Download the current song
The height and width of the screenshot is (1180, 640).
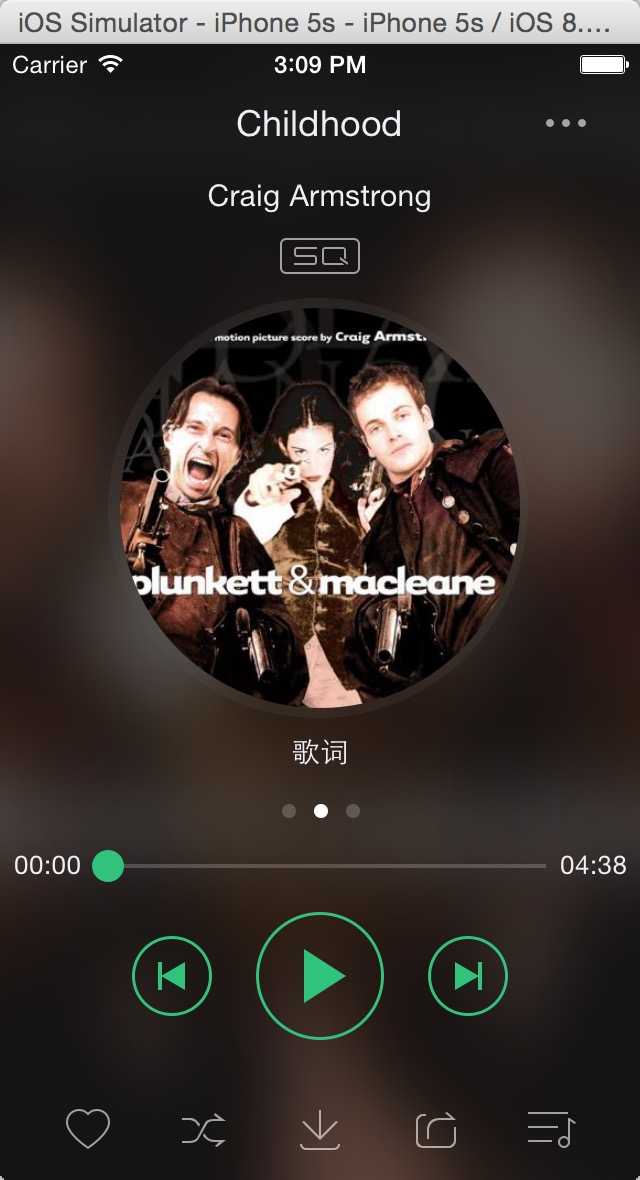pyautogui.click(x=320, y=1130)
